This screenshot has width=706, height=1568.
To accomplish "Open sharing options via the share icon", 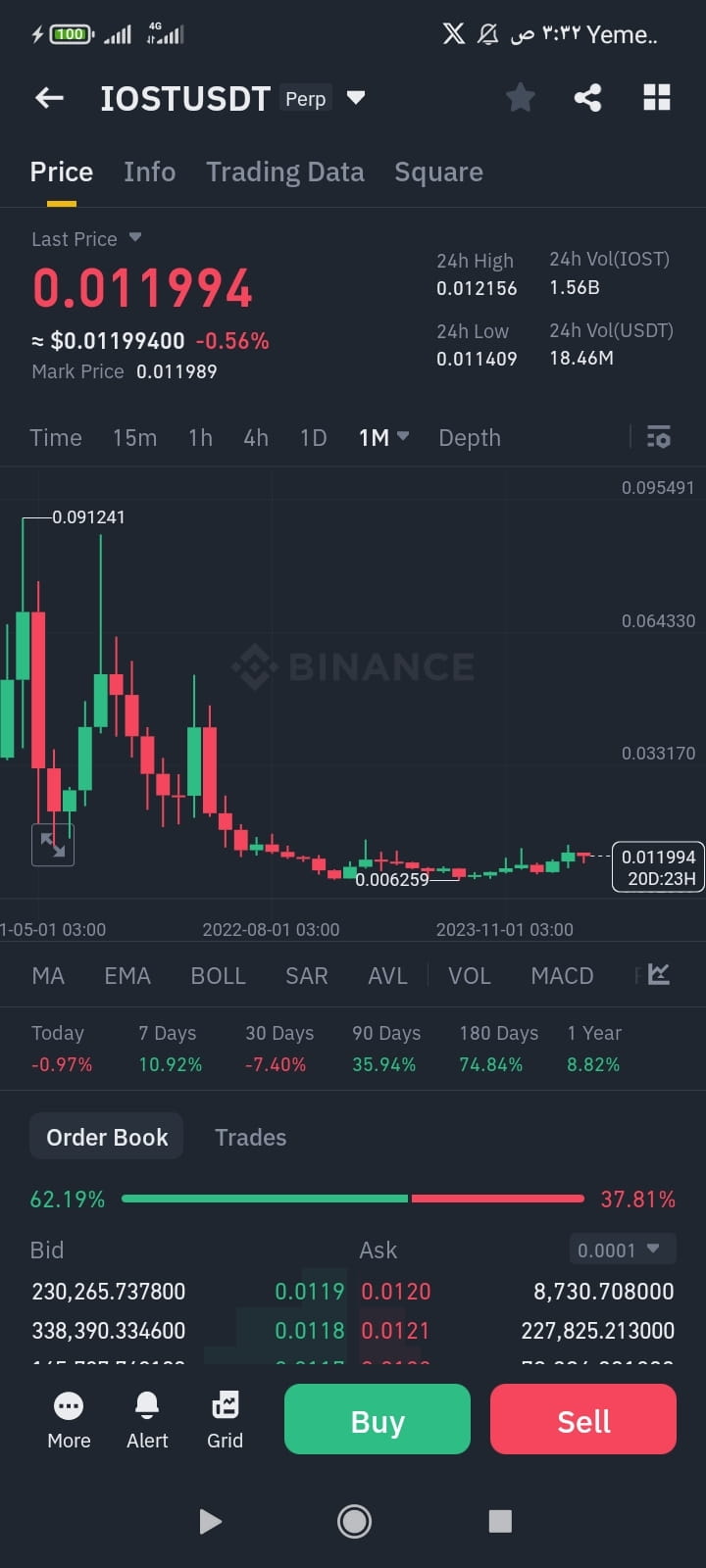I will point(588,97).
